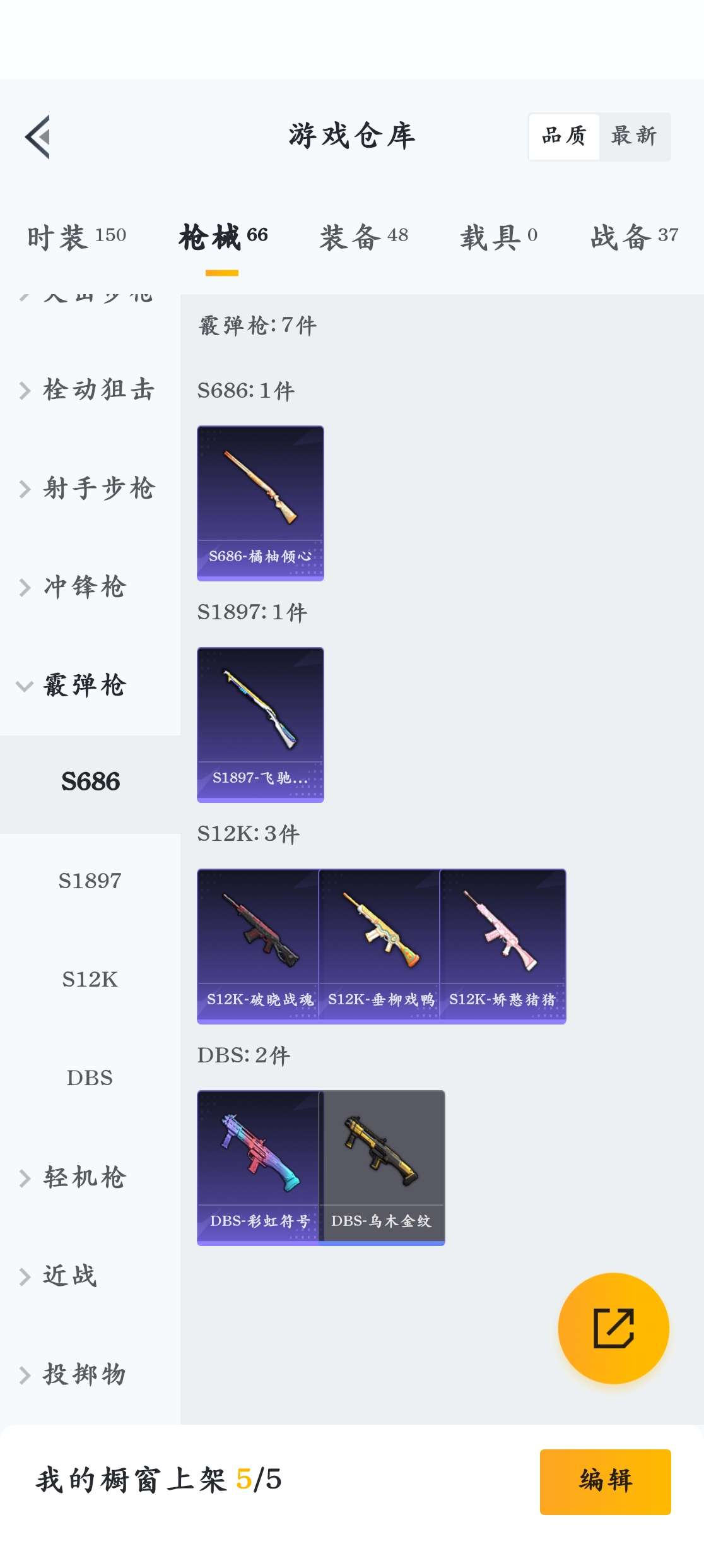Switch to the 装备 tab
Image resolution: width=704 pixels, height=1568 pixels.
[363, 237]
